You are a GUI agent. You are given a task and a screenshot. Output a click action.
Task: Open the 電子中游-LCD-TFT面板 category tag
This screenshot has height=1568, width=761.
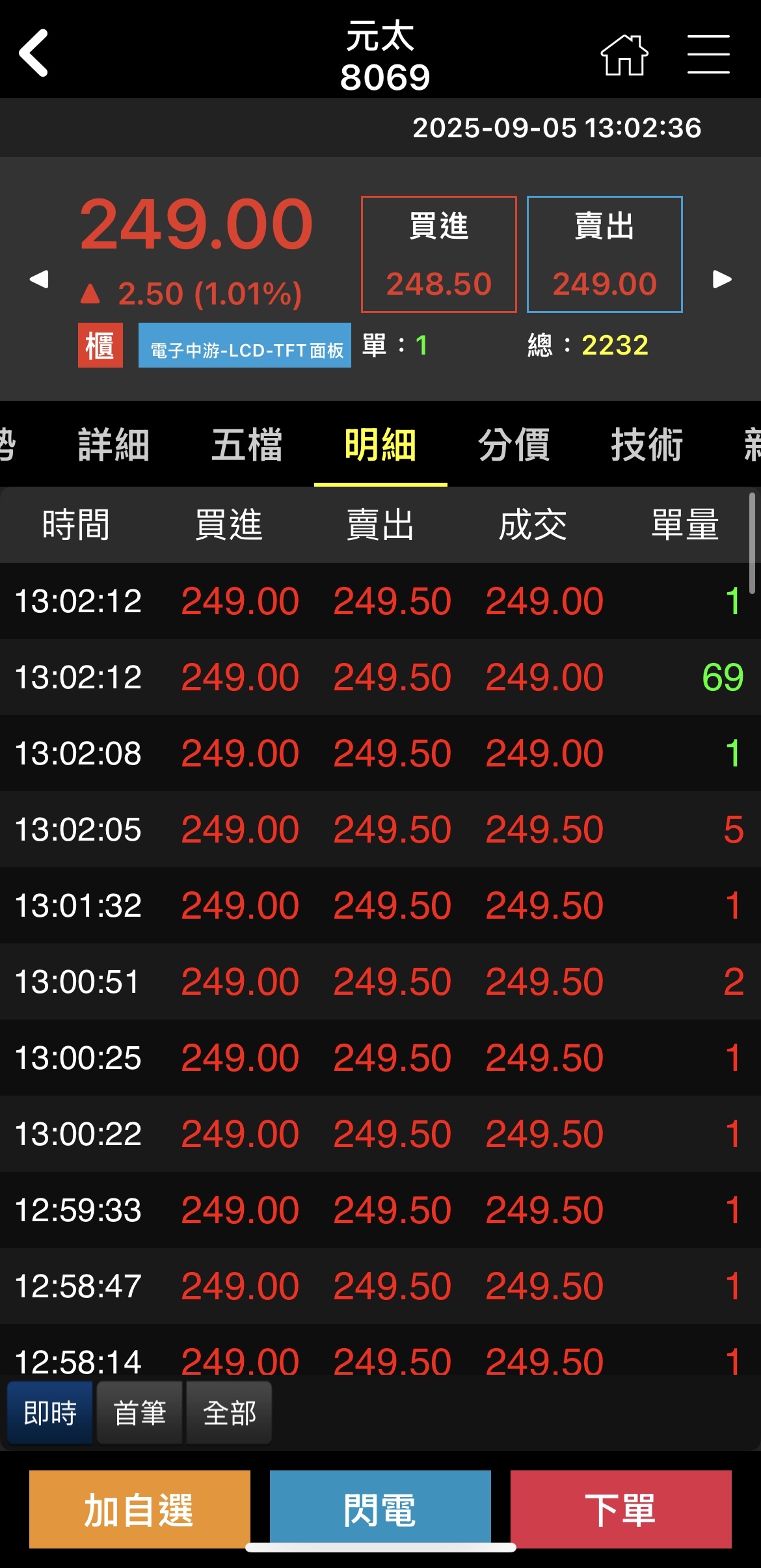point(245,346)
